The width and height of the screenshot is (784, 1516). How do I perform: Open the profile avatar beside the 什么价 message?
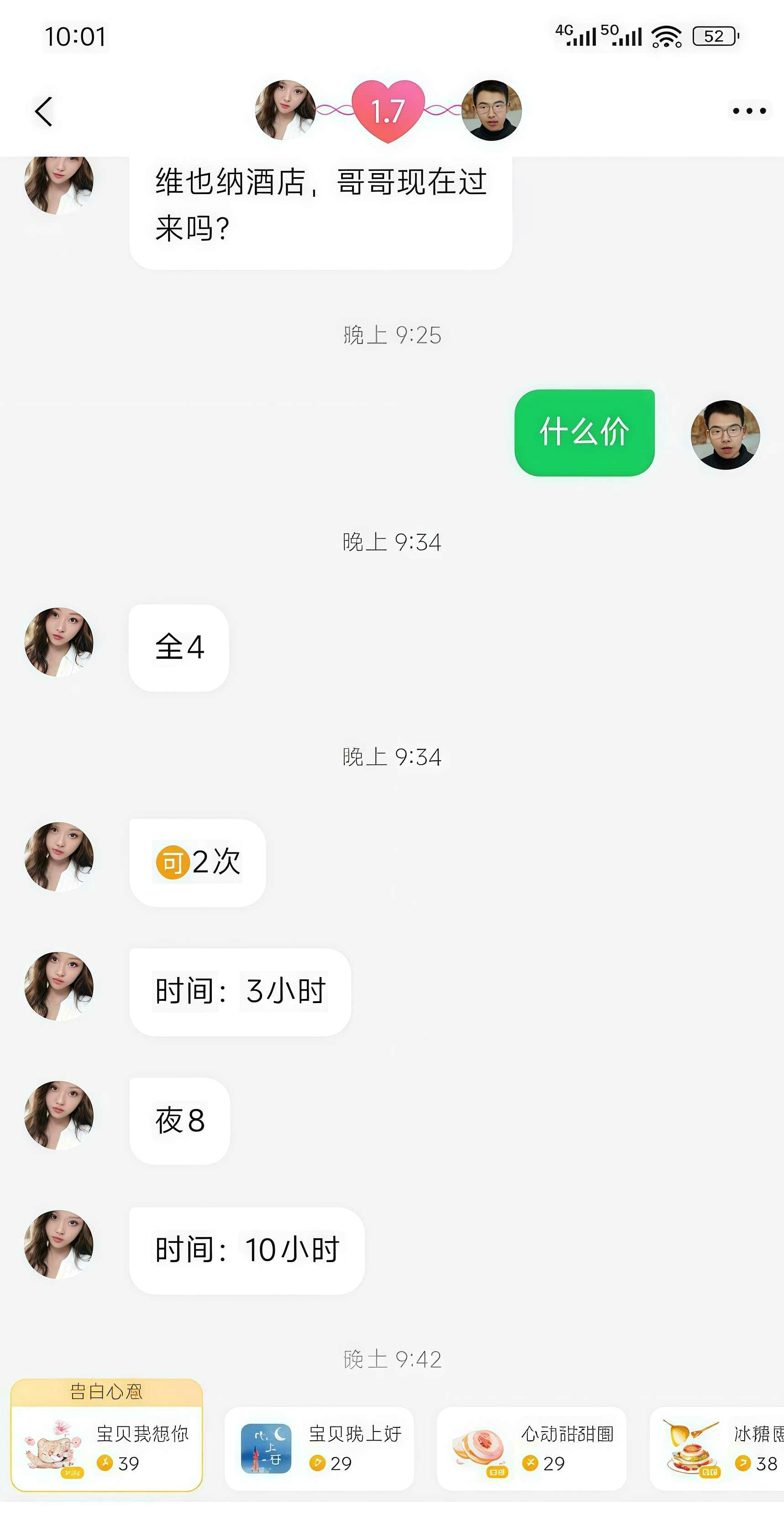click(x=725, y=435)
